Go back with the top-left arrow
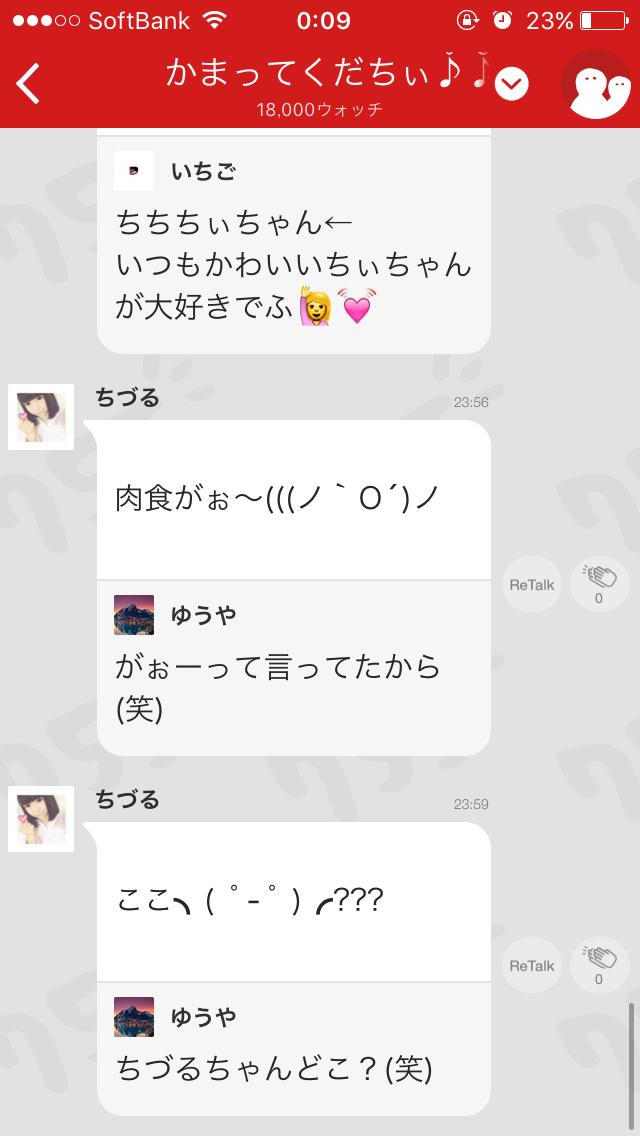640x1136 pixels. coord(28,83)
